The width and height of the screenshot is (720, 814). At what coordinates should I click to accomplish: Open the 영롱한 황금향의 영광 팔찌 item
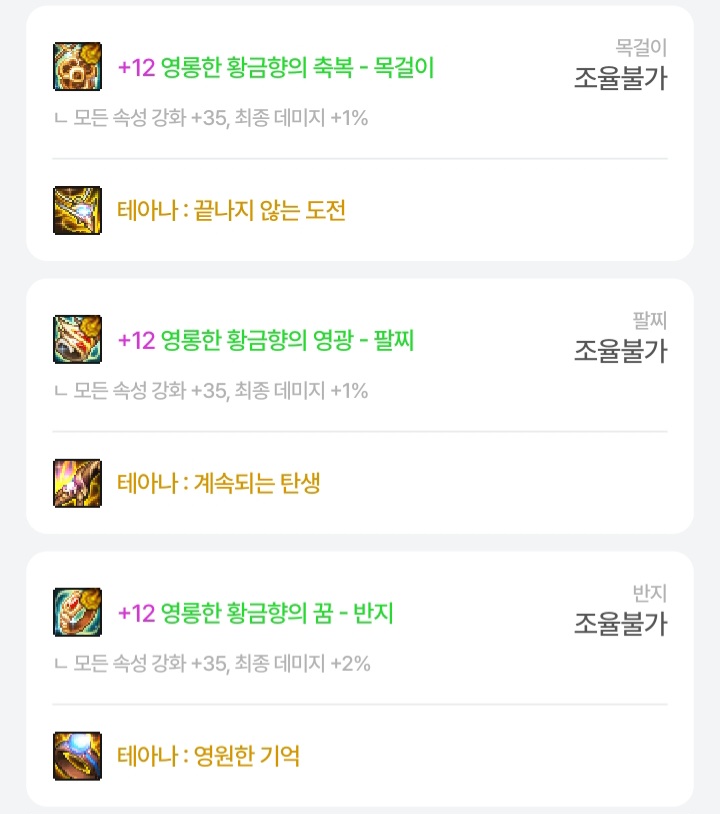pos(265,340)
